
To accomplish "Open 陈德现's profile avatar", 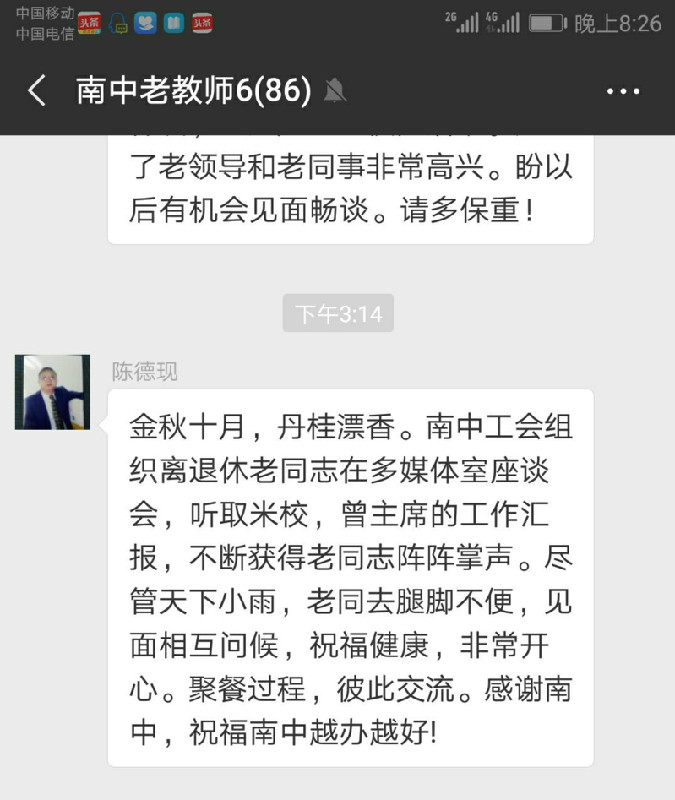I will tap(52, 392).
